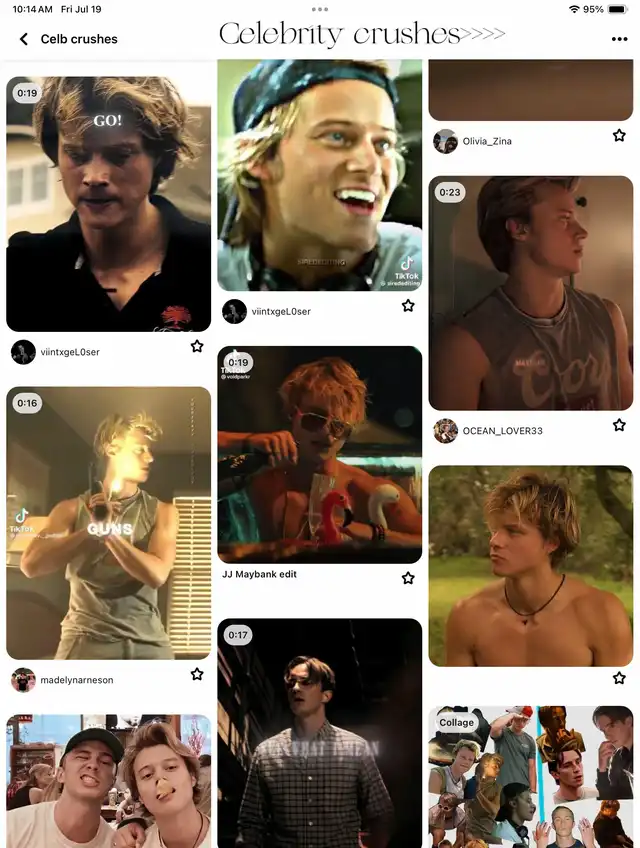Star the 0:19 pin by viintxgeL0ser
Viewport: 640px width, 848px height.
click(197, 347)
